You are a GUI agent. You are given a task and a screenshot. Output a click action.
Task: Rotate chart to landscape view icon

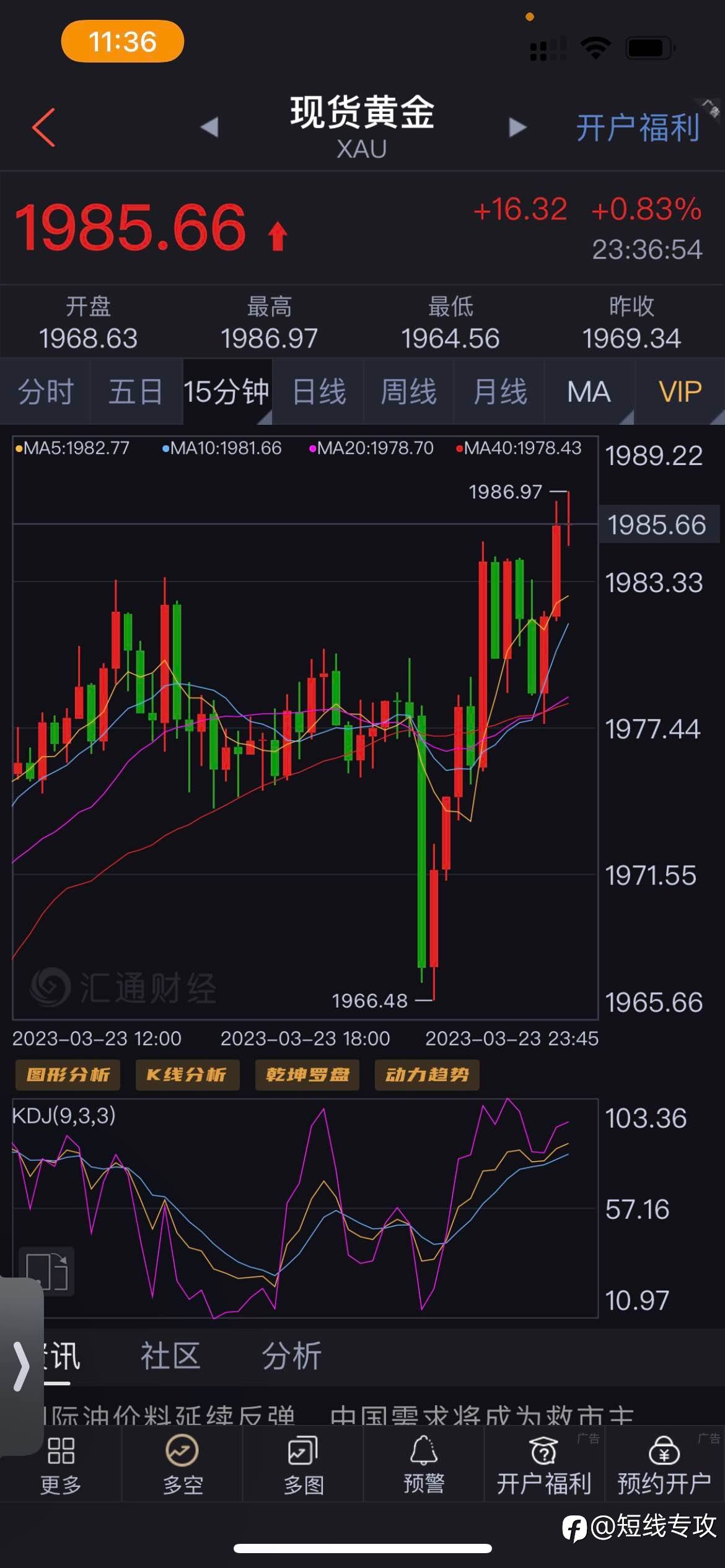pyautogui.click(x=47, y=1271)
